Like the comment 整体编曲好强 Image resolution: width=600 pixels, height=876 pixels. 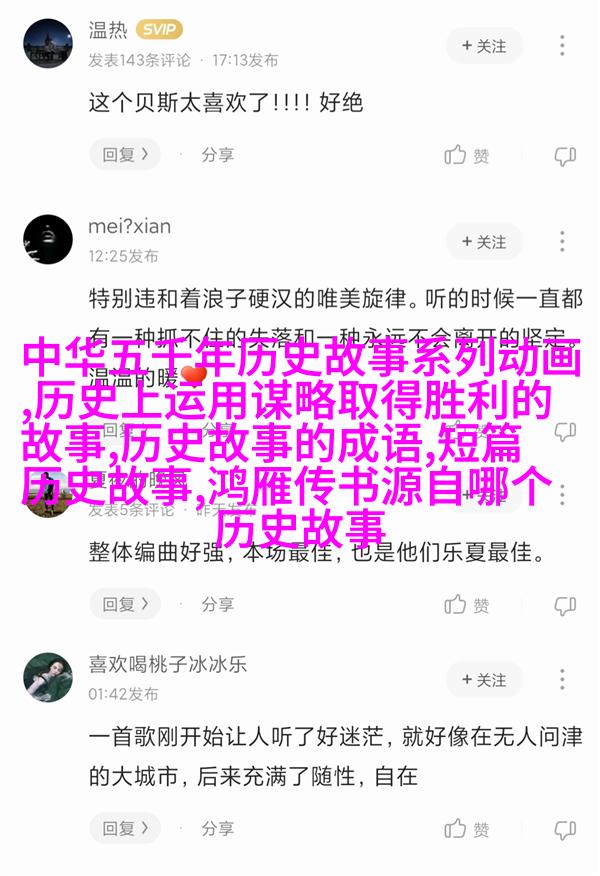[x=467, y=605]
